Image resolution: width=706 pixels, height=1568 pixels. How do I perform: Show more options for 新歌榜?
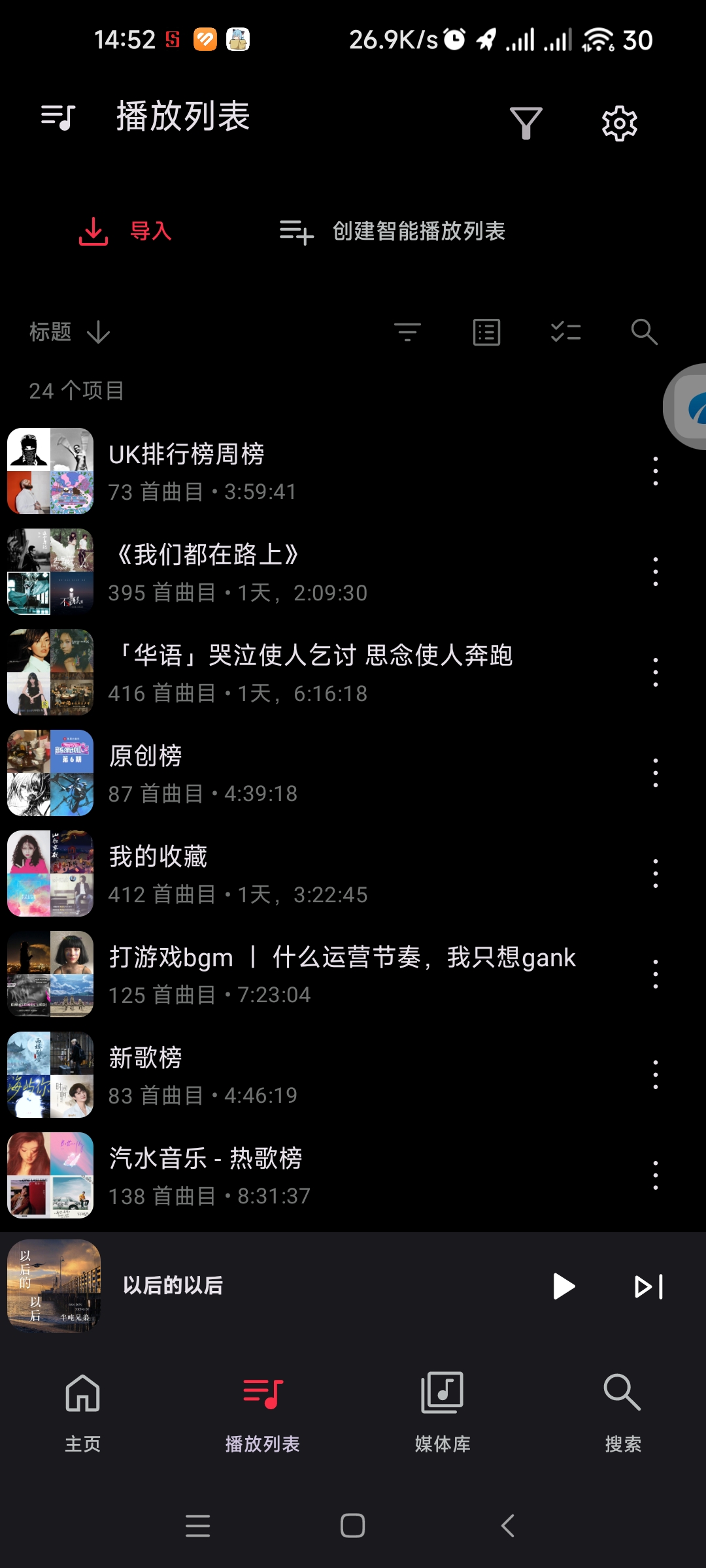tap(655, 1075)
